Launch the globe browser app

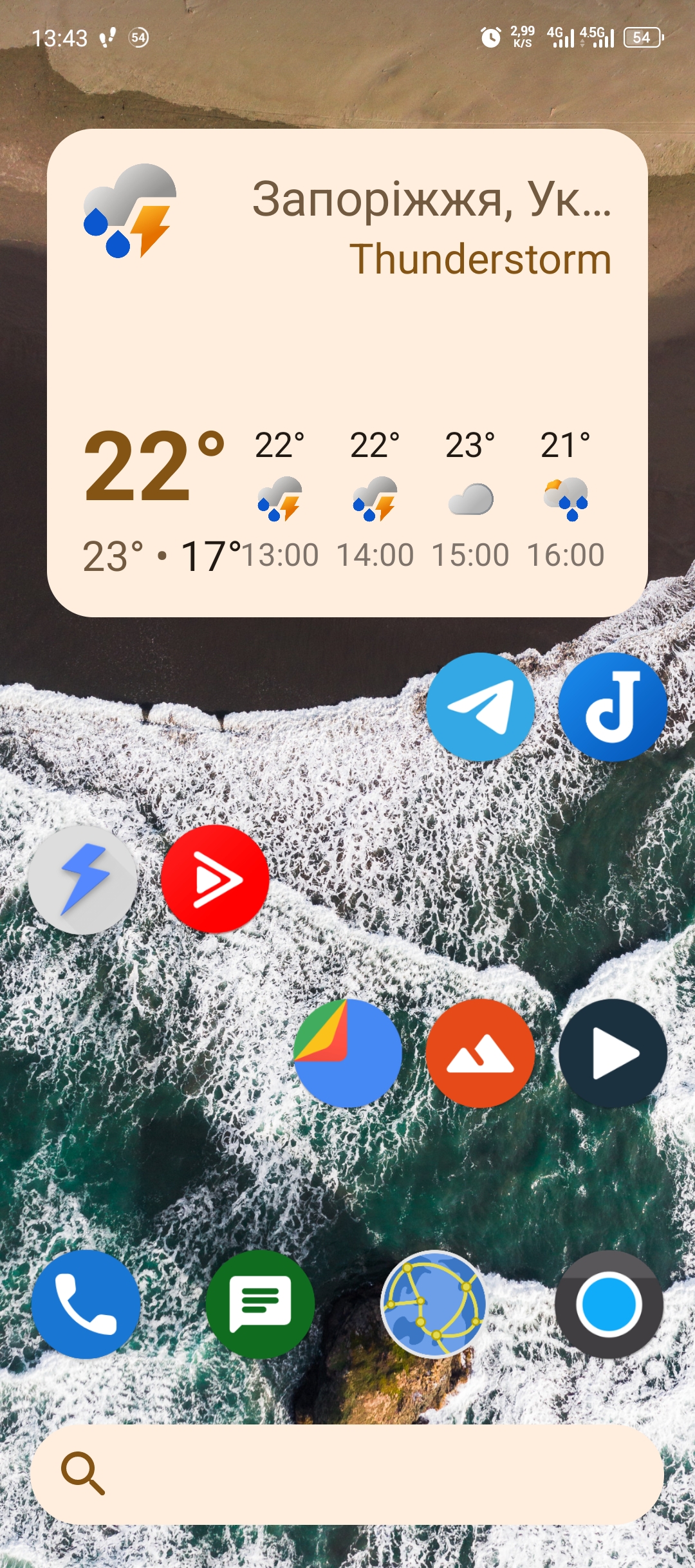[434, 1304]
